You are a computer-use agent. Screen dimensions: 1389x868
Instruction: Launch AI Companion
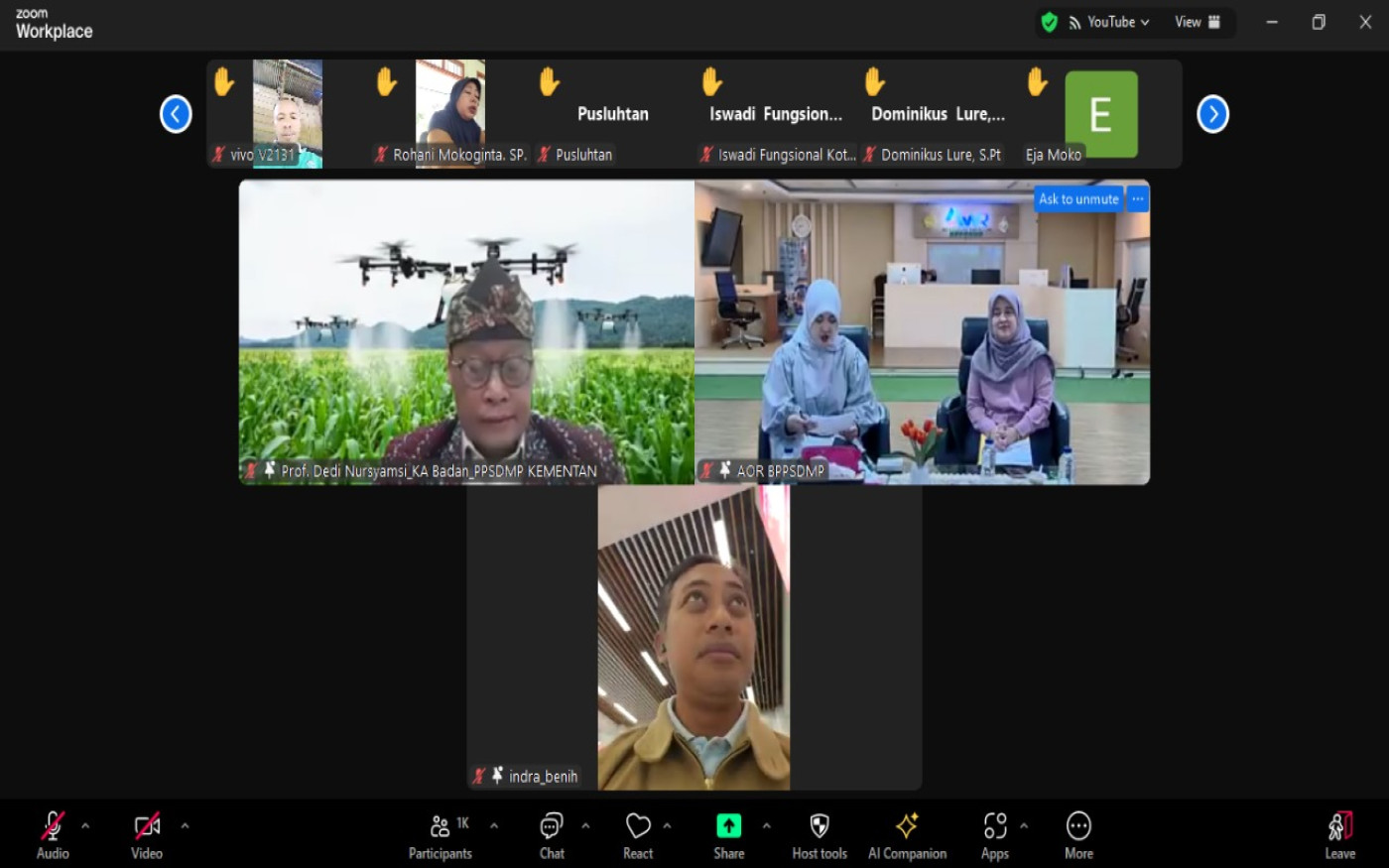click(x=907, y=834)
